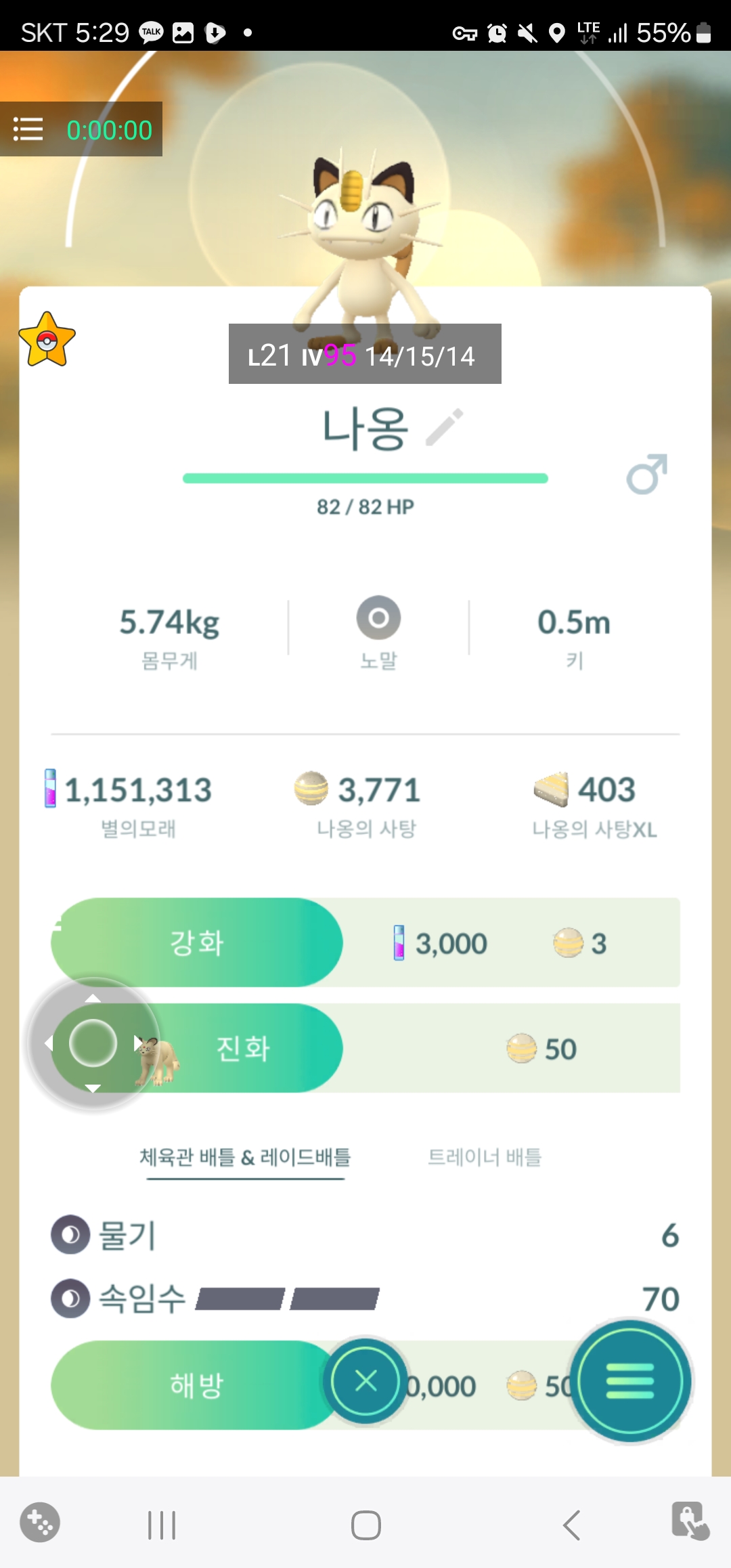Screen dimensions: 731x1568
Task: Switch to the 트레이너 배틀 tab
Action: click(485, 1157)
